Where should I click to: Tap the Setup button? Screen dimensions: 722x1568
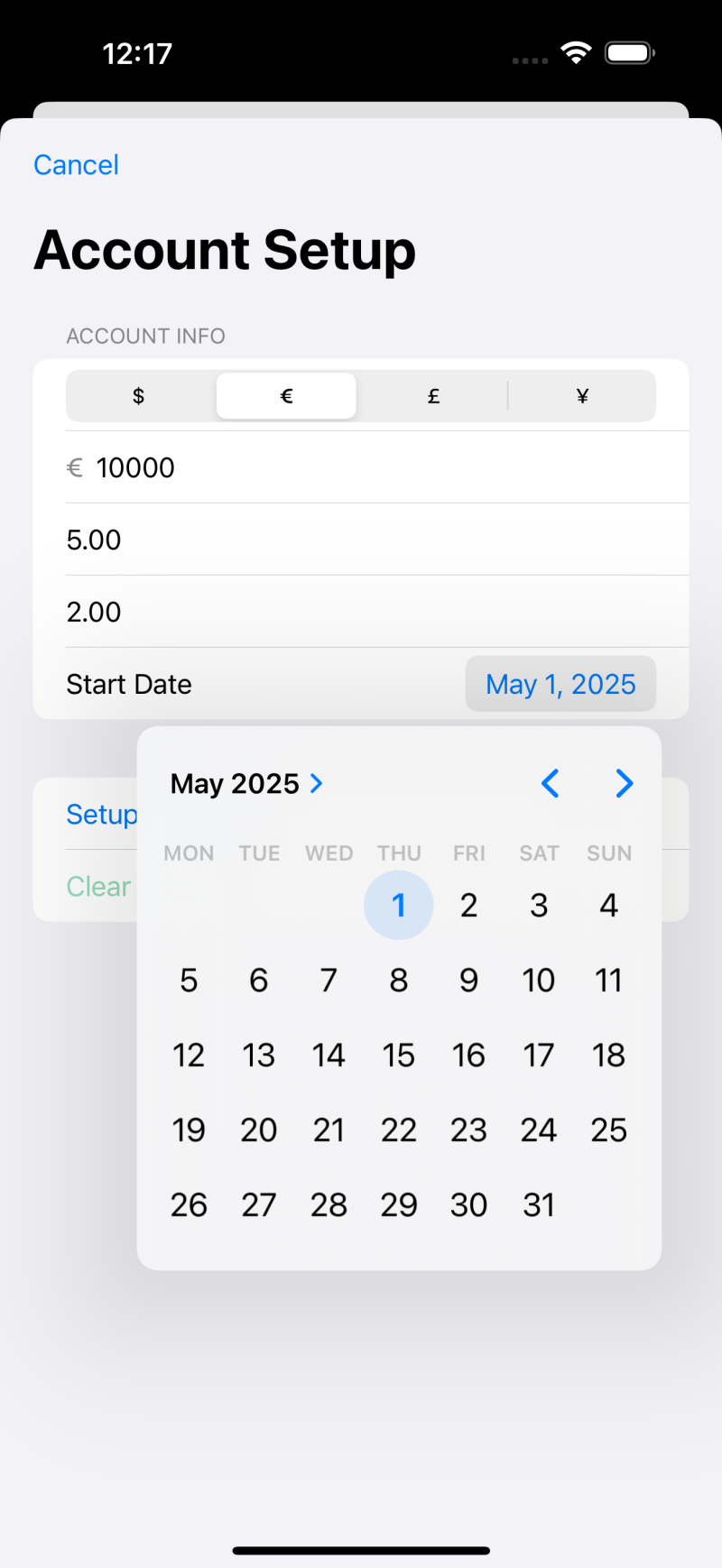click(101, 815)
